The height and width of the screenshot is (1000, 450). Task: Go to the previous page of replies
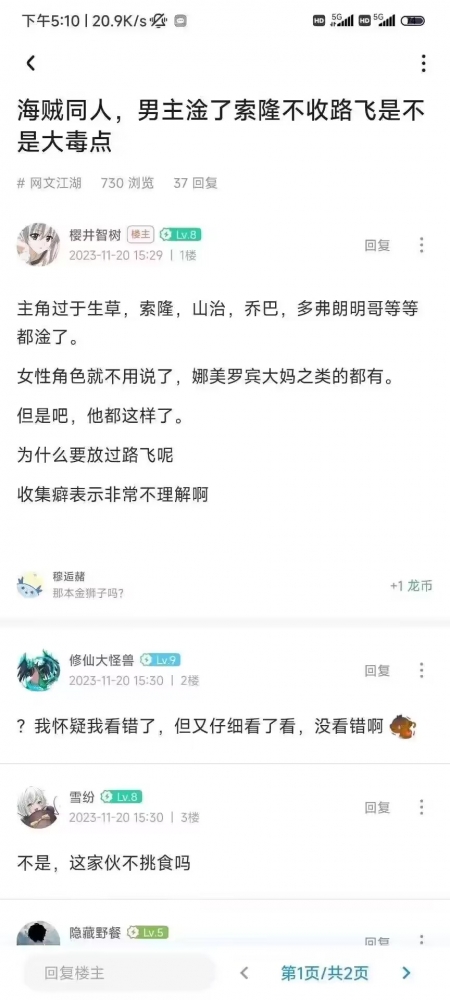243,973
